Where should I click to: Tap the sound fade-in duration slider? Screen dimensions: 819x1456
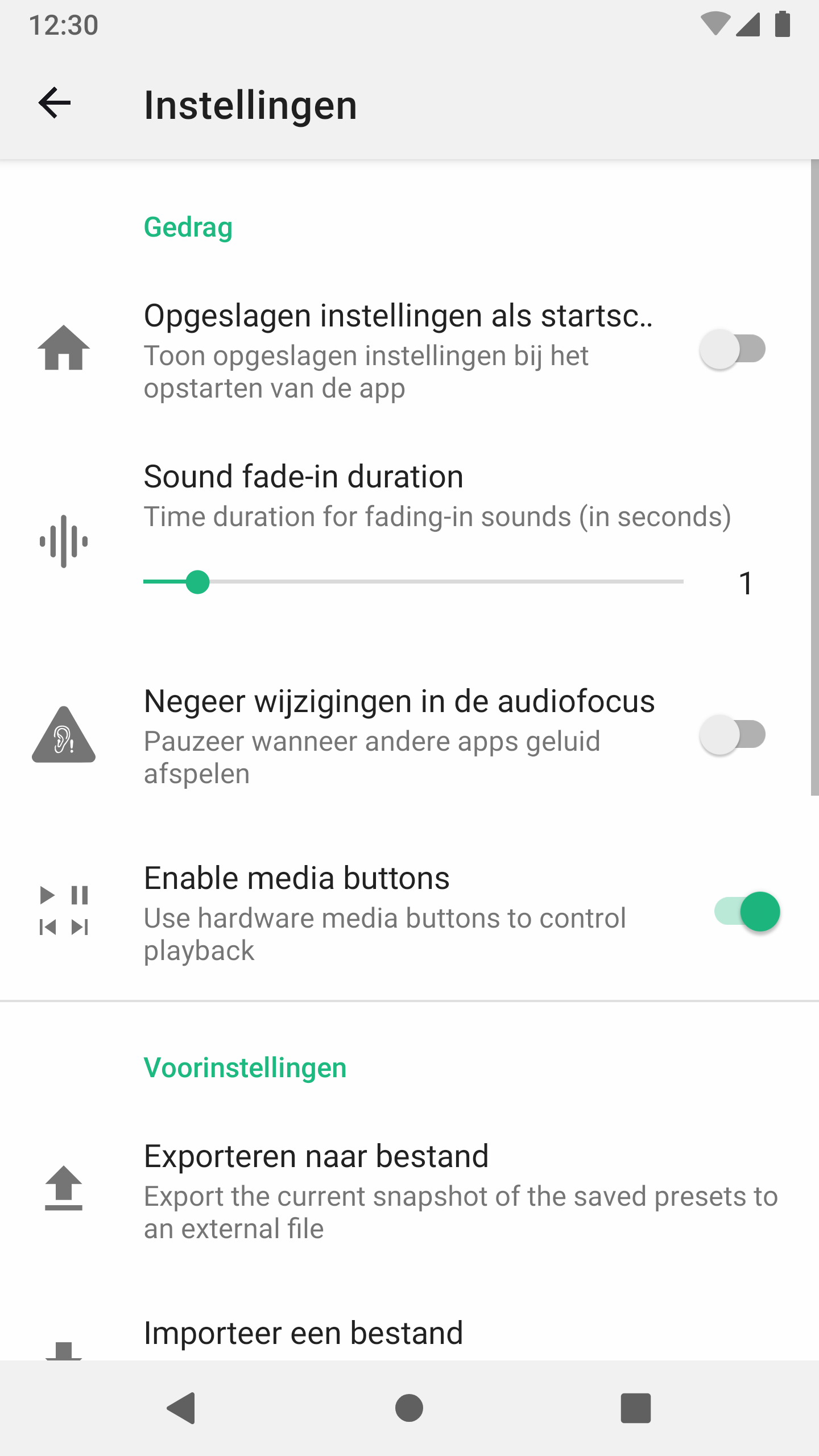coord(413,582)
